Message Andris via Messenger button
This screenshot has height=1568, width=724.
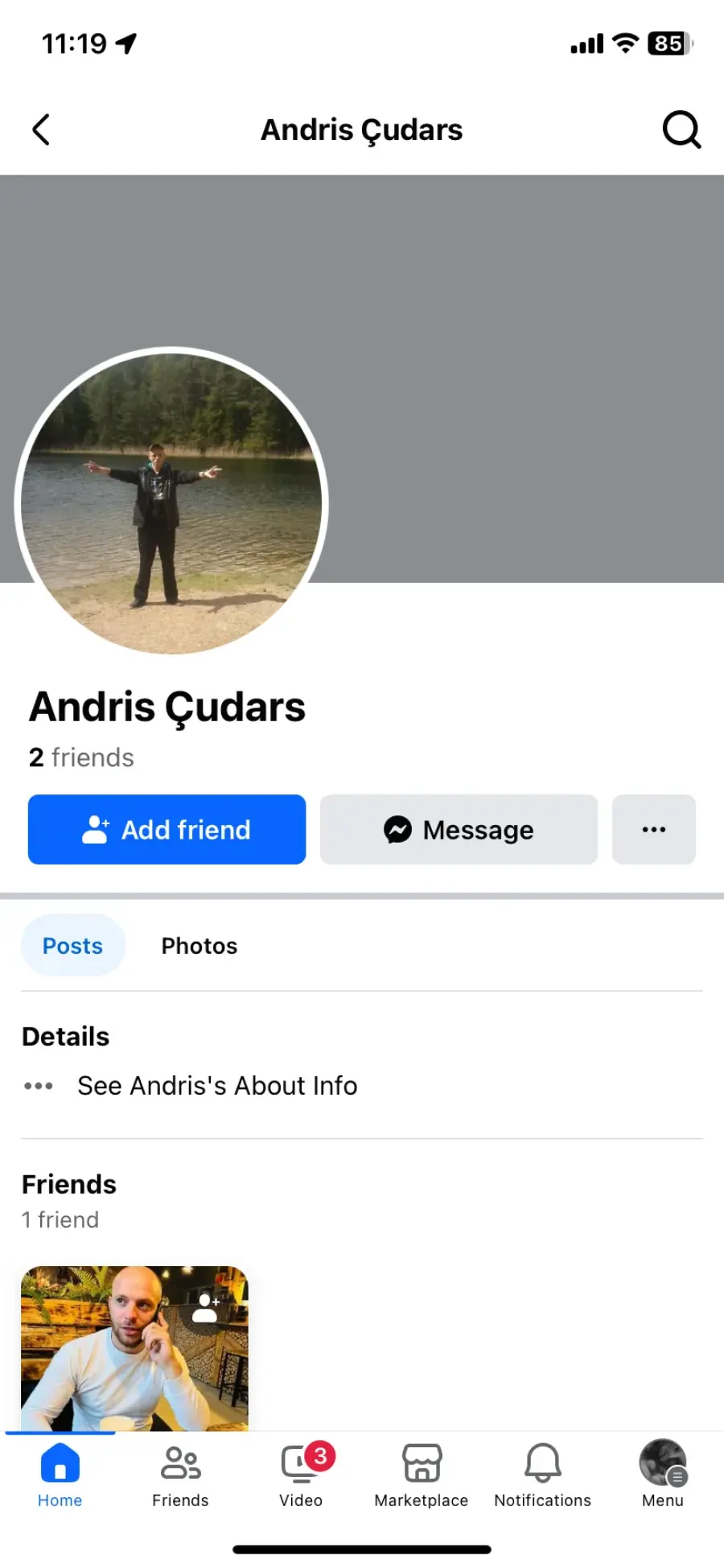(459, 829)
